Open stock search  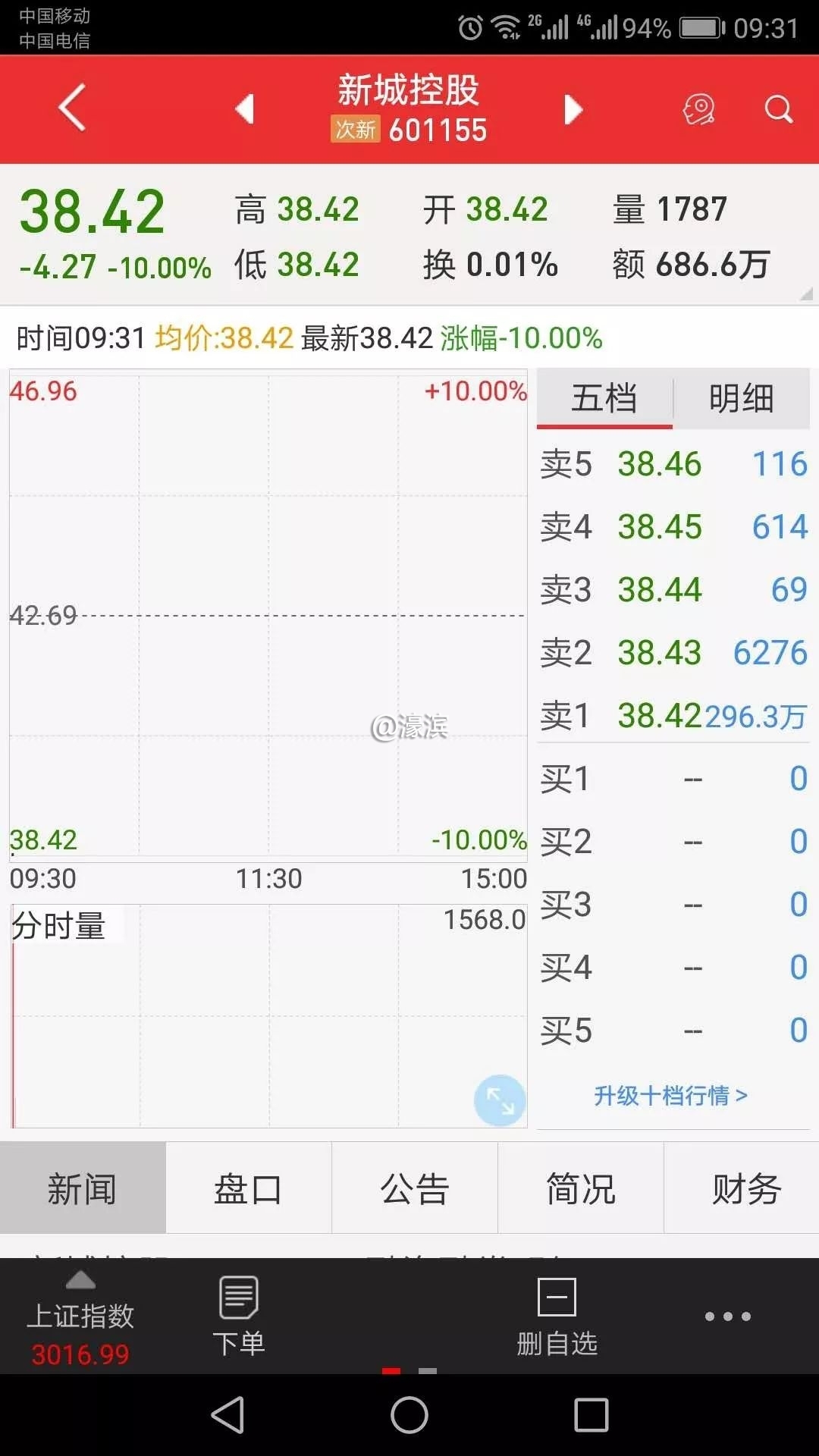[778, 109]
